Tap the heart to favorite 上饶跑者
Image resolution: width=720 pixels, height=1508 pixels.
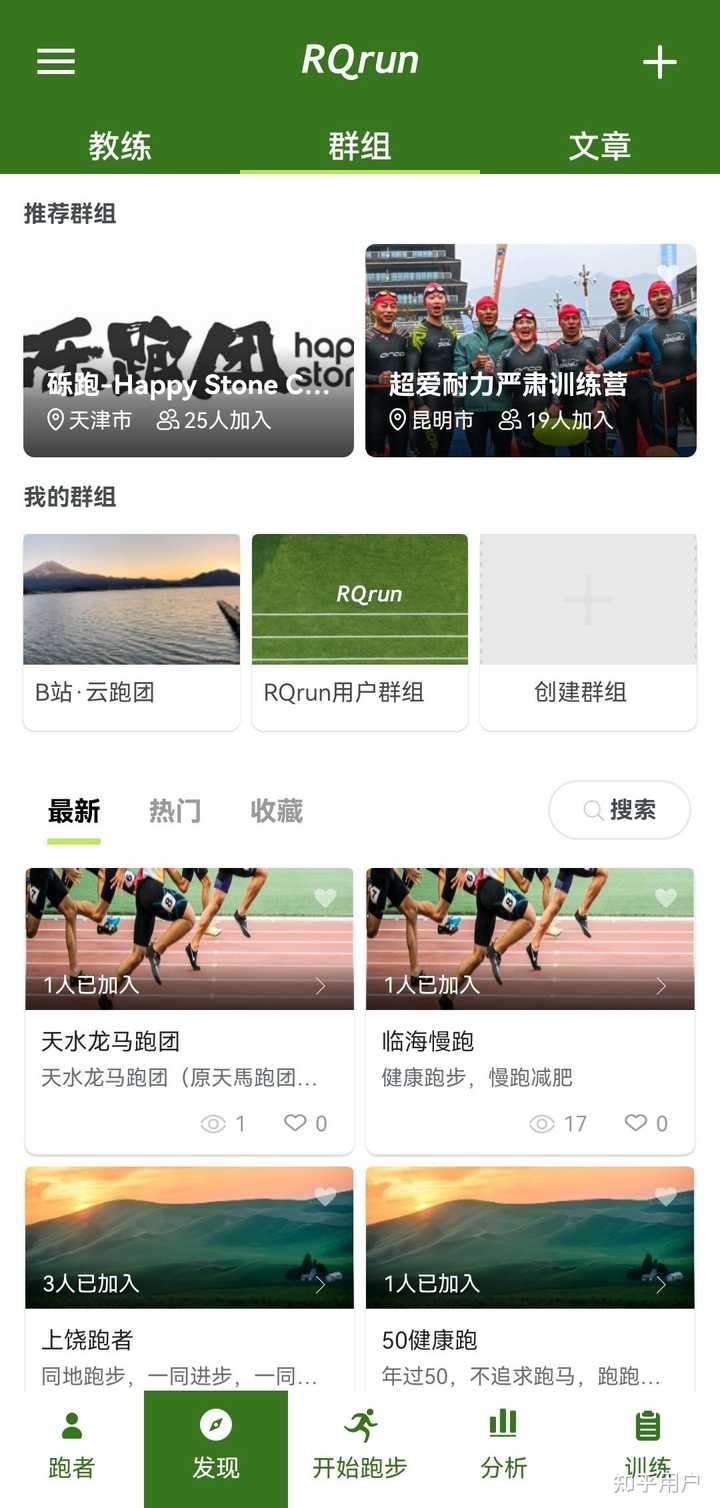(325, 1196)
